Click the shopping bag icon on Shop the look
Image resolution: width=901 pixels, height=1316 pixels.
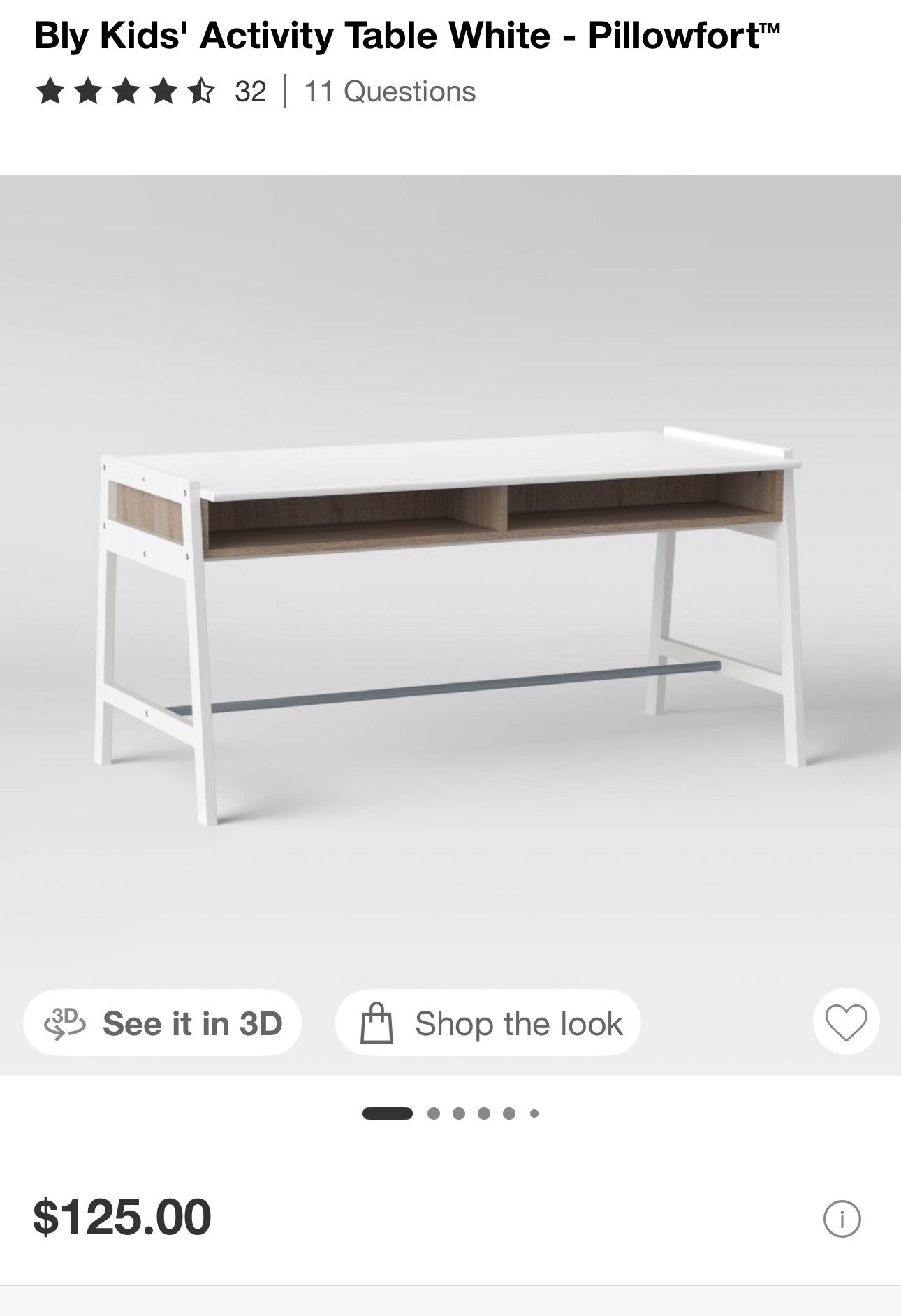pyautogui.click(x=377, y=1023)
